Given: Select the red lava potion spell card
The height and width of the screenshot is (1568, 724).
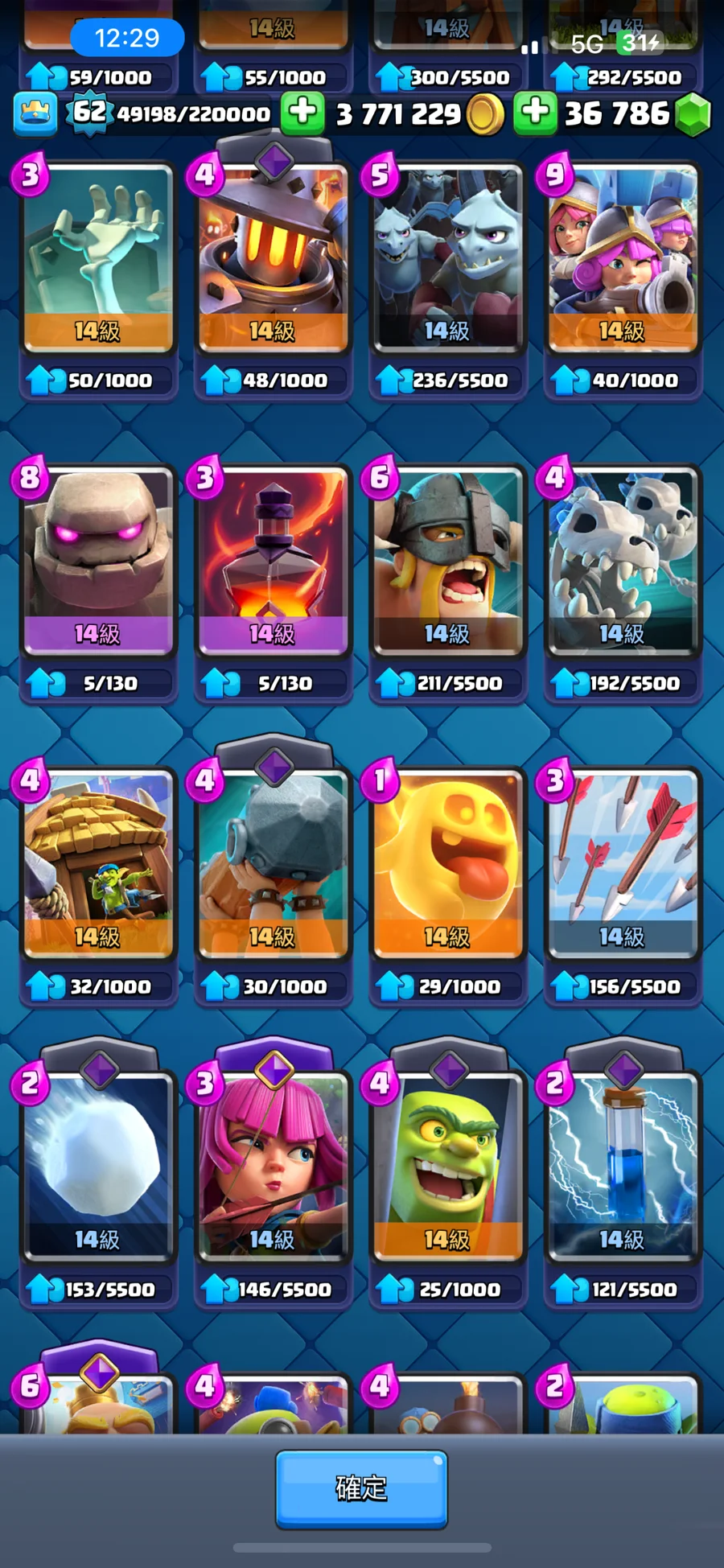Looking at the screenshot, I should [273, 561].
